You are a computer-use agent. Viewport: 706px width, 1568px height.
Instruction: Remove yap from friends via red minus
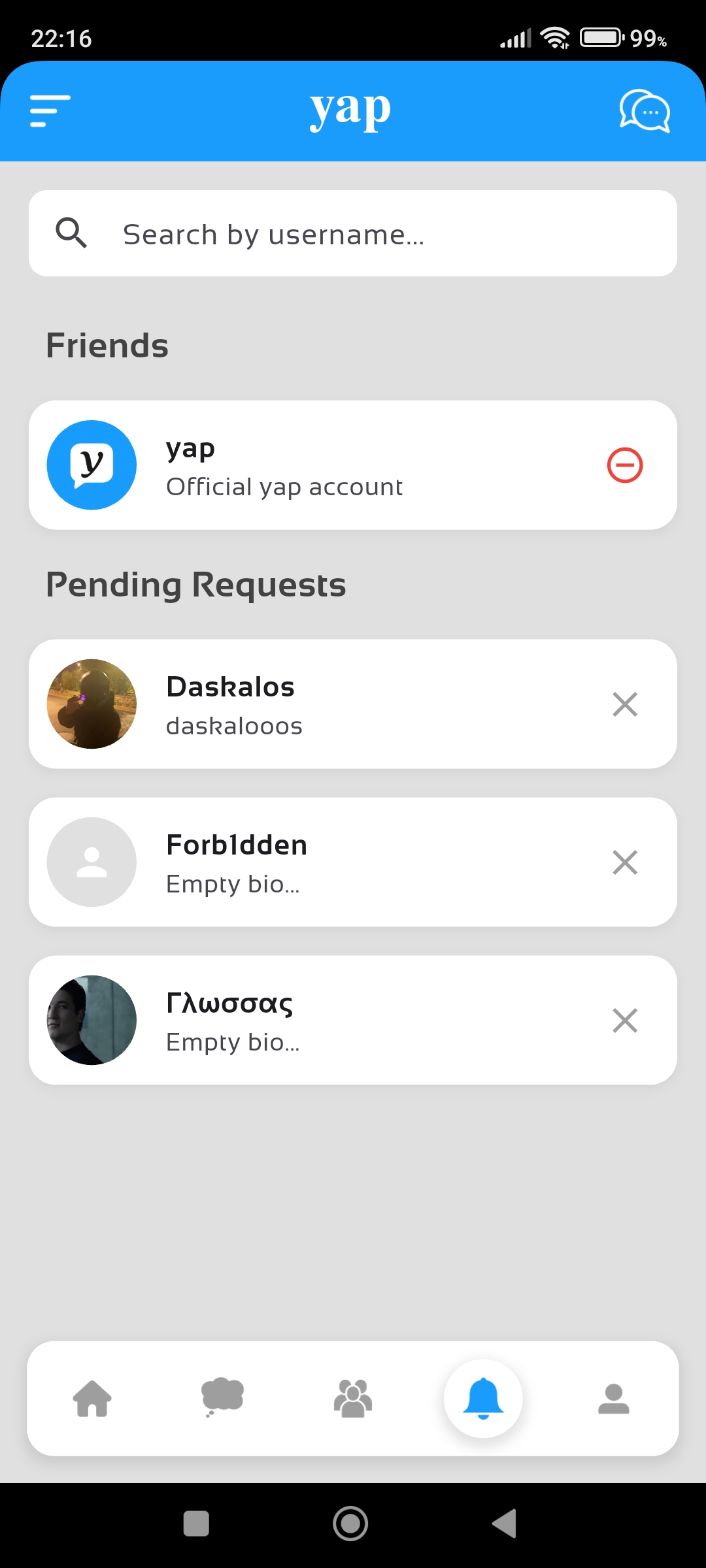coord(624,465)
